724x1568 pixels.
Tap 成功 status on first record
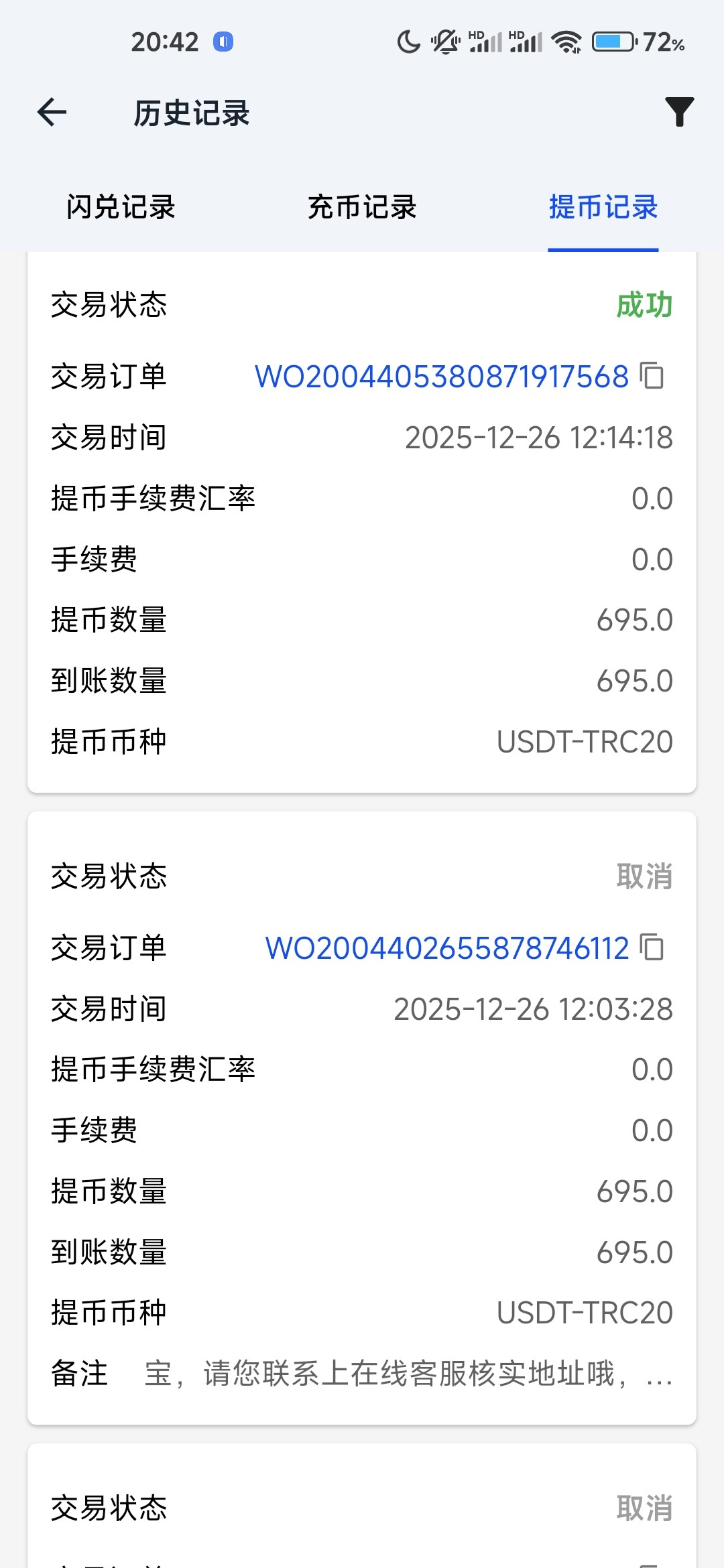pos(644,305)
